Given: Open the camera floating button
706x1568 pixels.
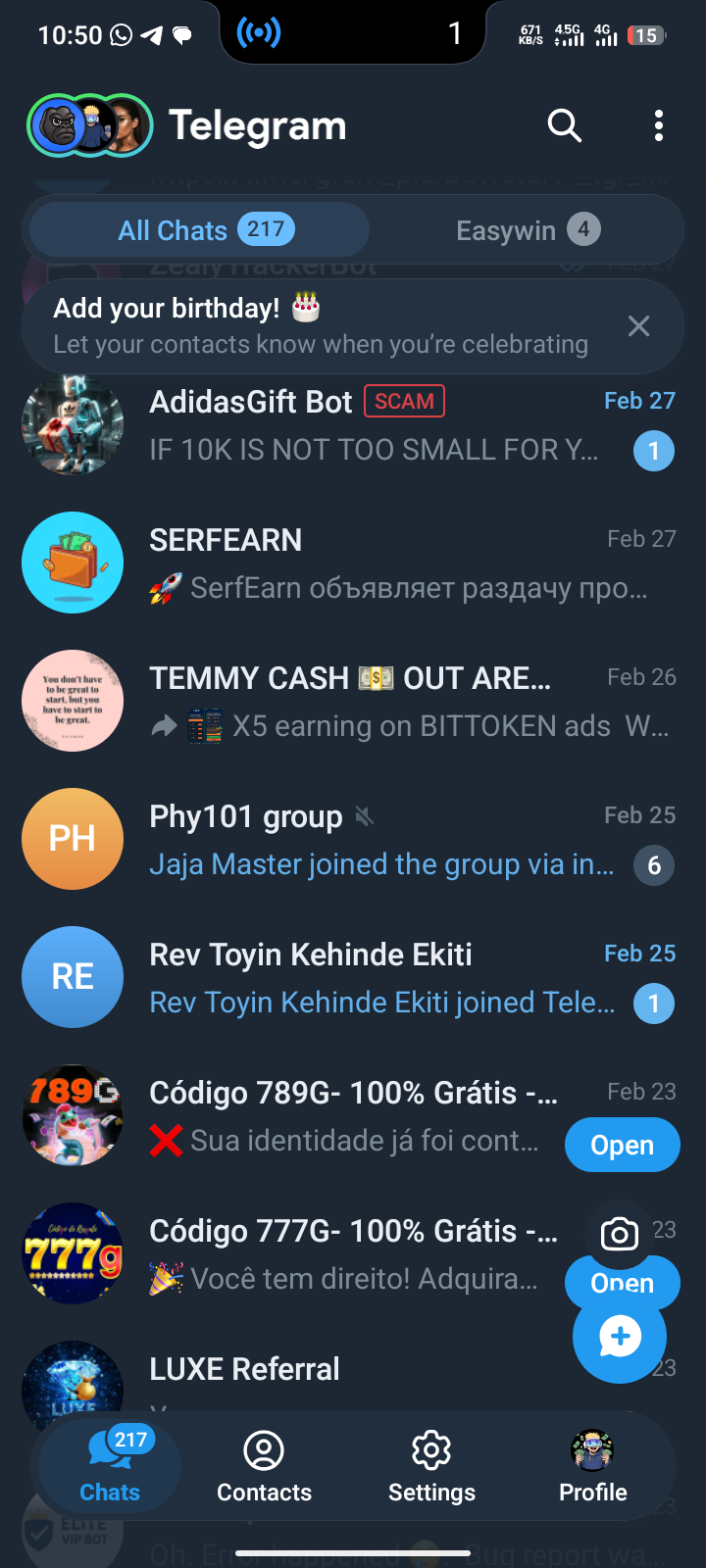Looking at the screenshot, I should 619,1234.
